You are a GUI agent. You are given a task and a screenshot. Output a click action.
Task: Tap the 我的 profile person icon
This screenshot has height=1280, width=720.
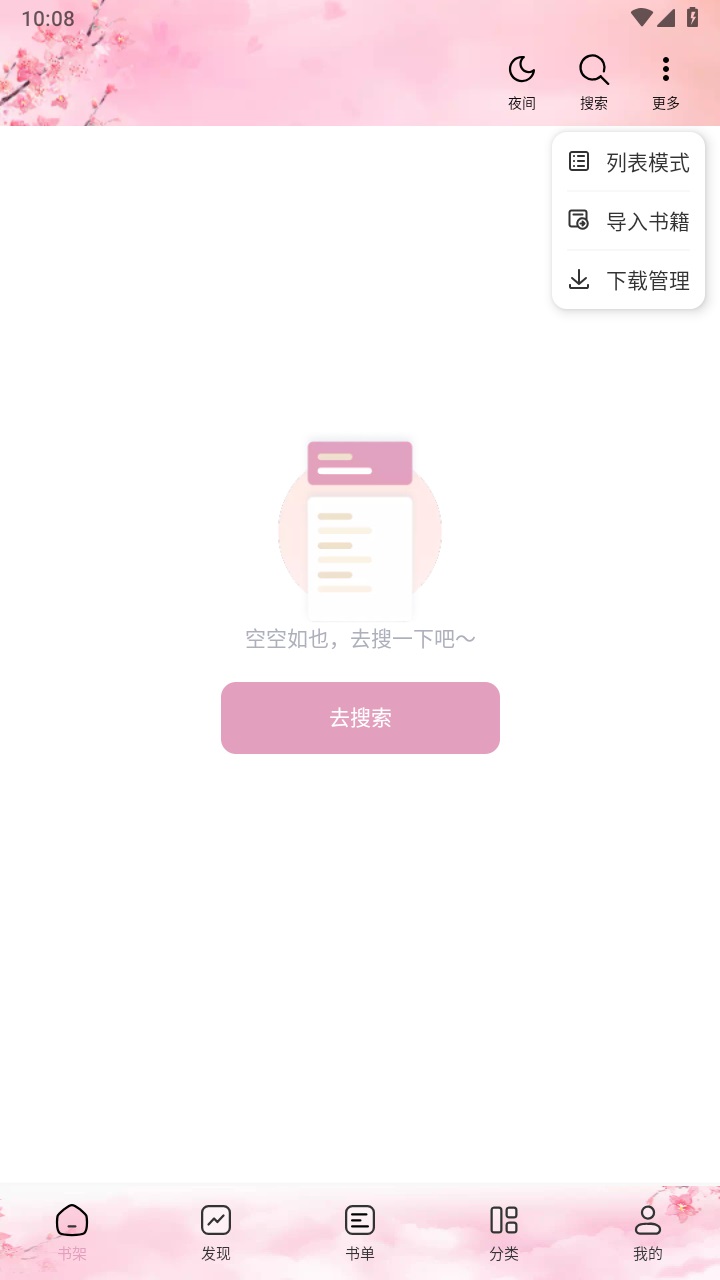click(648, 1220)
